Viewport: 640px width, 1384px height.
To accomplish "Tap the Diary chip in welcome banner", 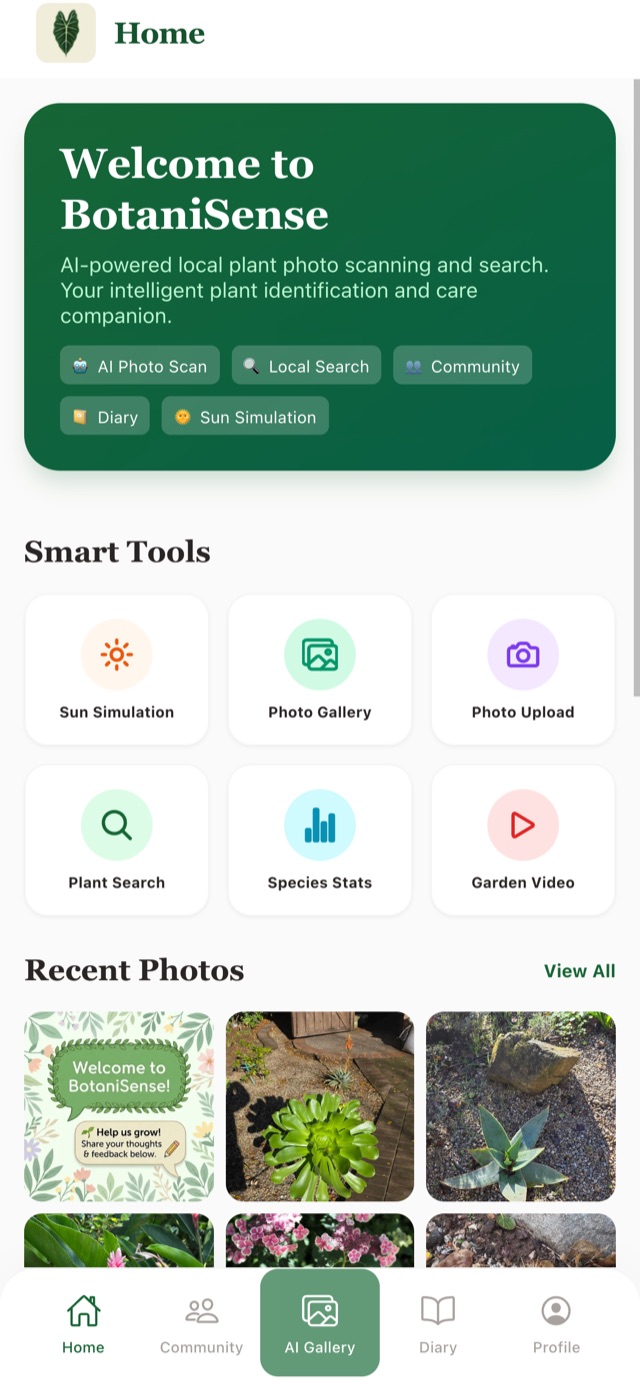I will pyautogui.click(x=105, y=417).
